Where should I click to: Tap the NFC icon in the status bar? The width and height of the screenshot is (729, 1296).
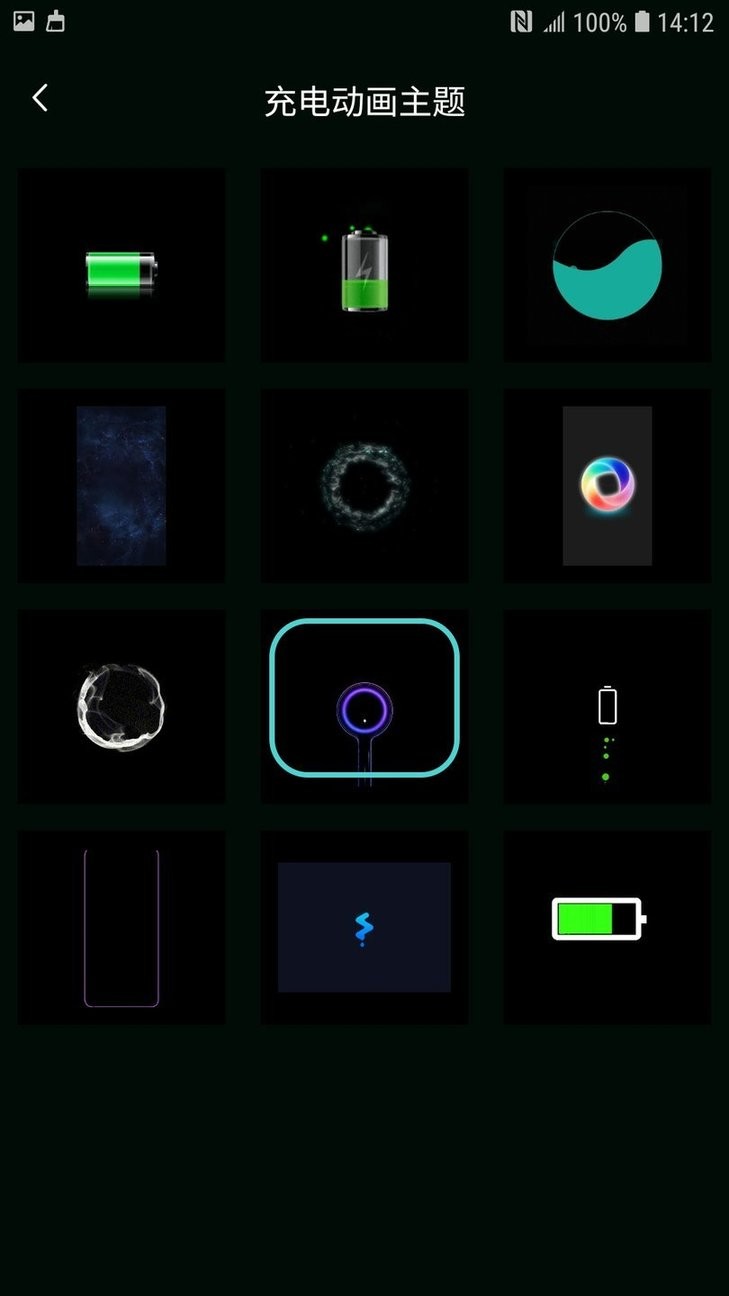click(x=522, y=20)
